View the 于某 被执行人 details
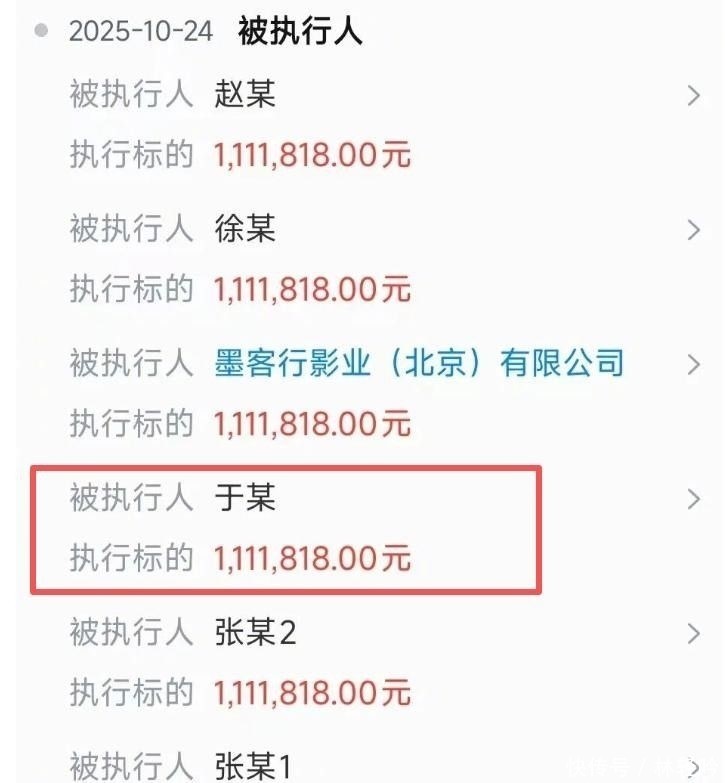Viewport: 725px width, 783px height. coord(245,498)
